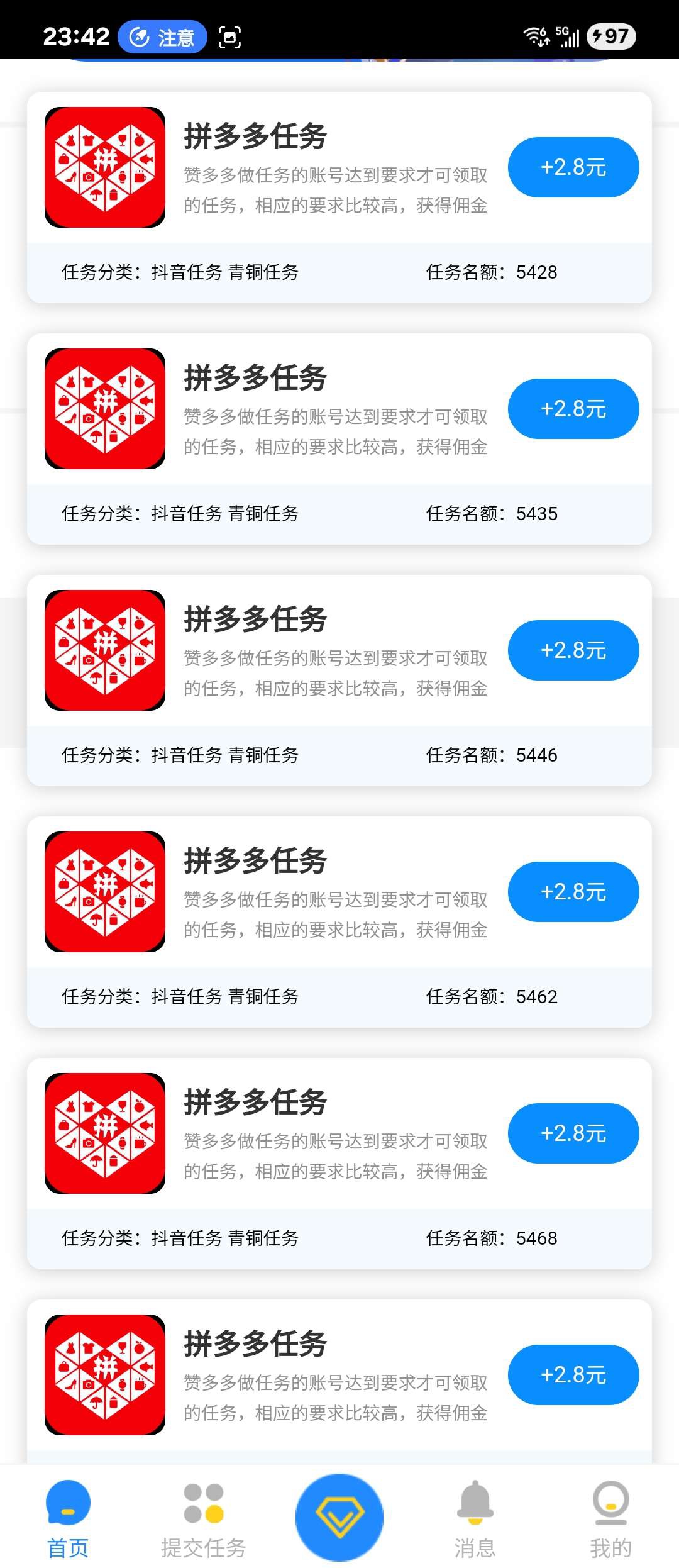Click the screenshot capture icon in status bar
The width and height of the screenshot is (679, 1568).
click(x=229, y=36)
